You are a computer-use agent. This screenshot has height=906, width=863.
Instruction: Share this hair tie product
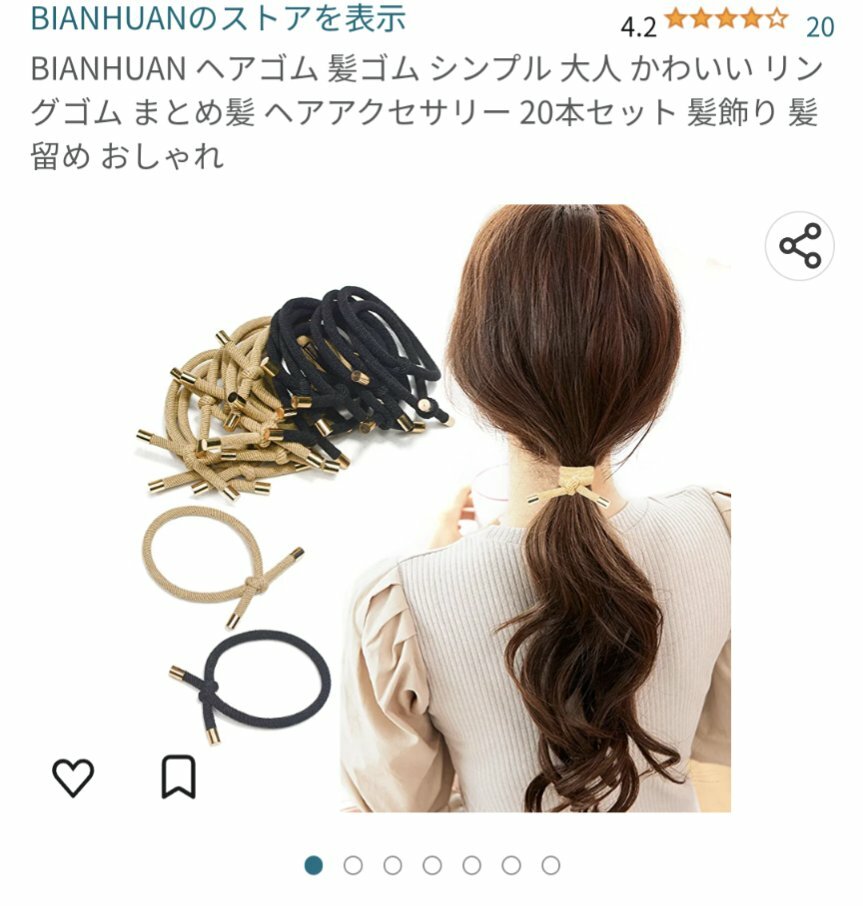point(799,246)
